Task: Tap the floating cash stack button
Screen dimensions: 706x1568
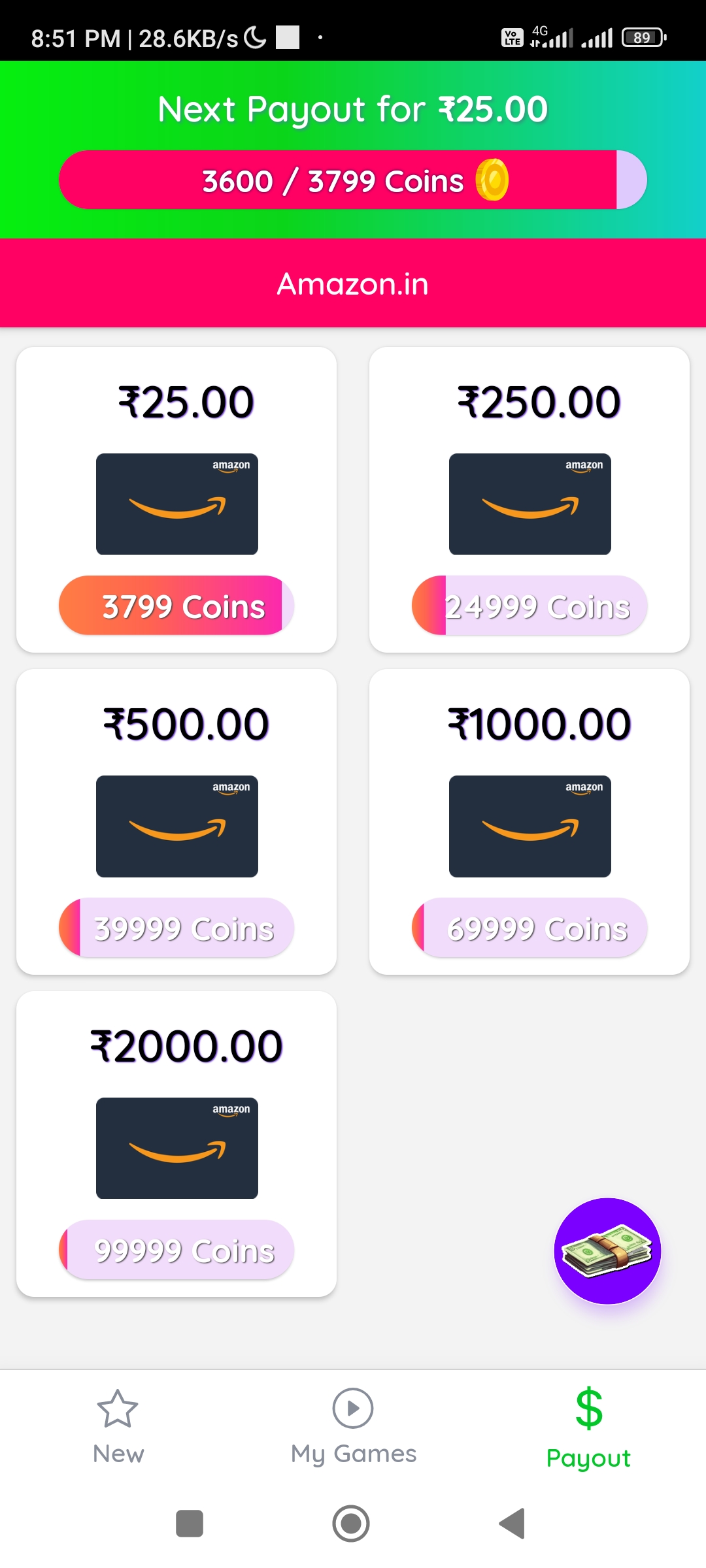Action: pos(607,1251)
